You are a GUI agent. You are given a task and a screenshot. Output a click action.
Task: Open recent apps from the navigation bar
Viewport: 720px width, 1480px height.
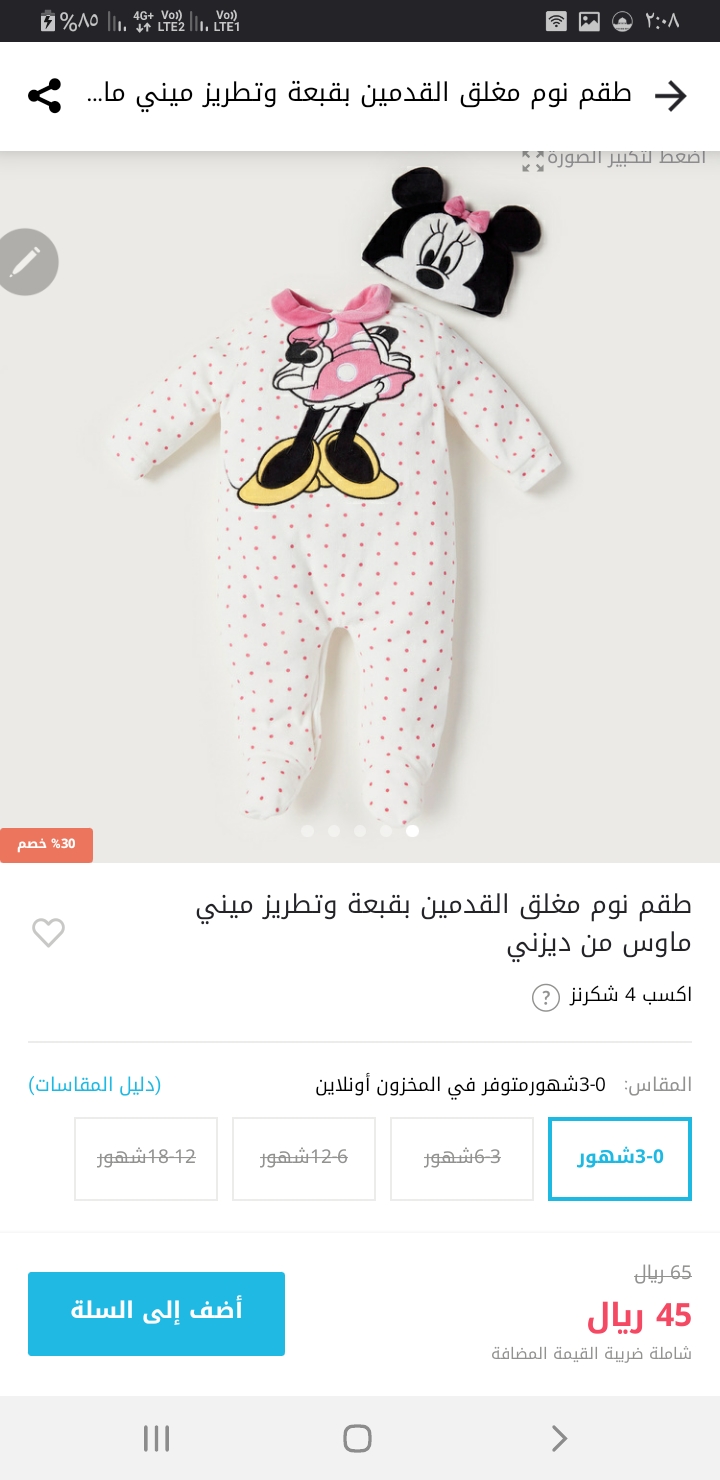coord(156,1438)
